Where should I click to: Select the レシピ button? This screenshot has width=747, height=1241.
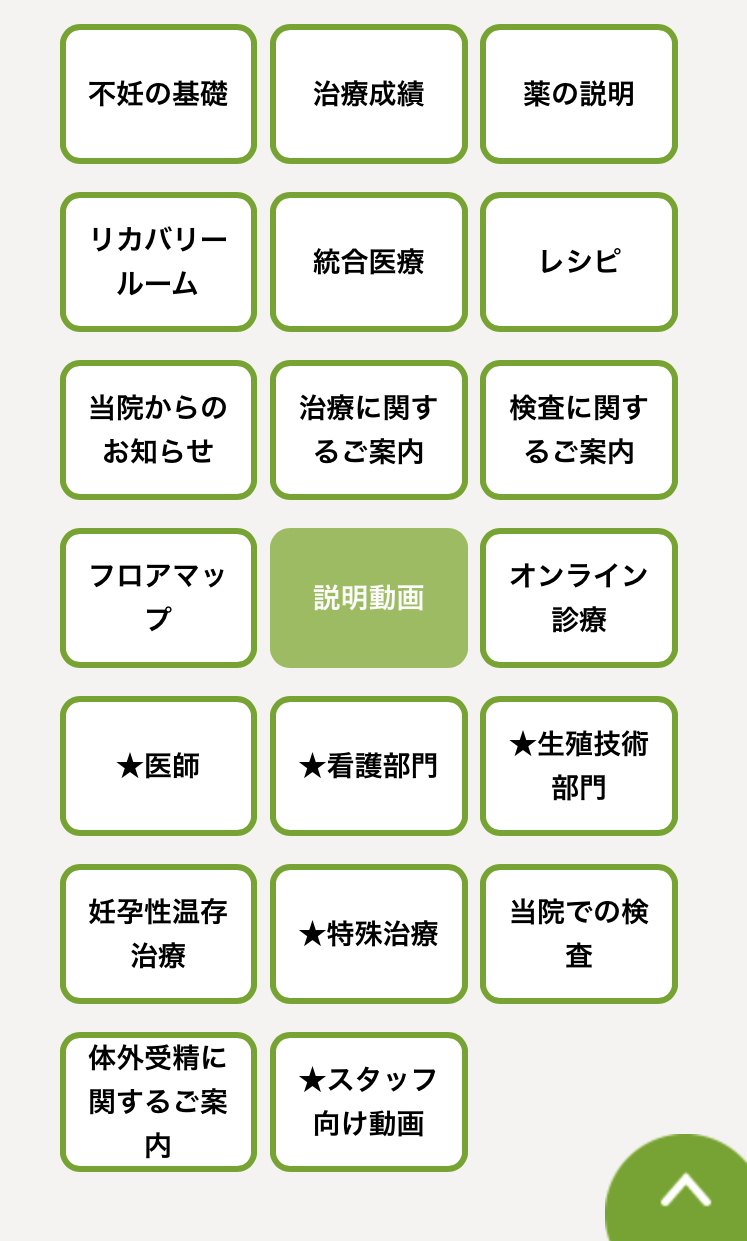point(579,262)
